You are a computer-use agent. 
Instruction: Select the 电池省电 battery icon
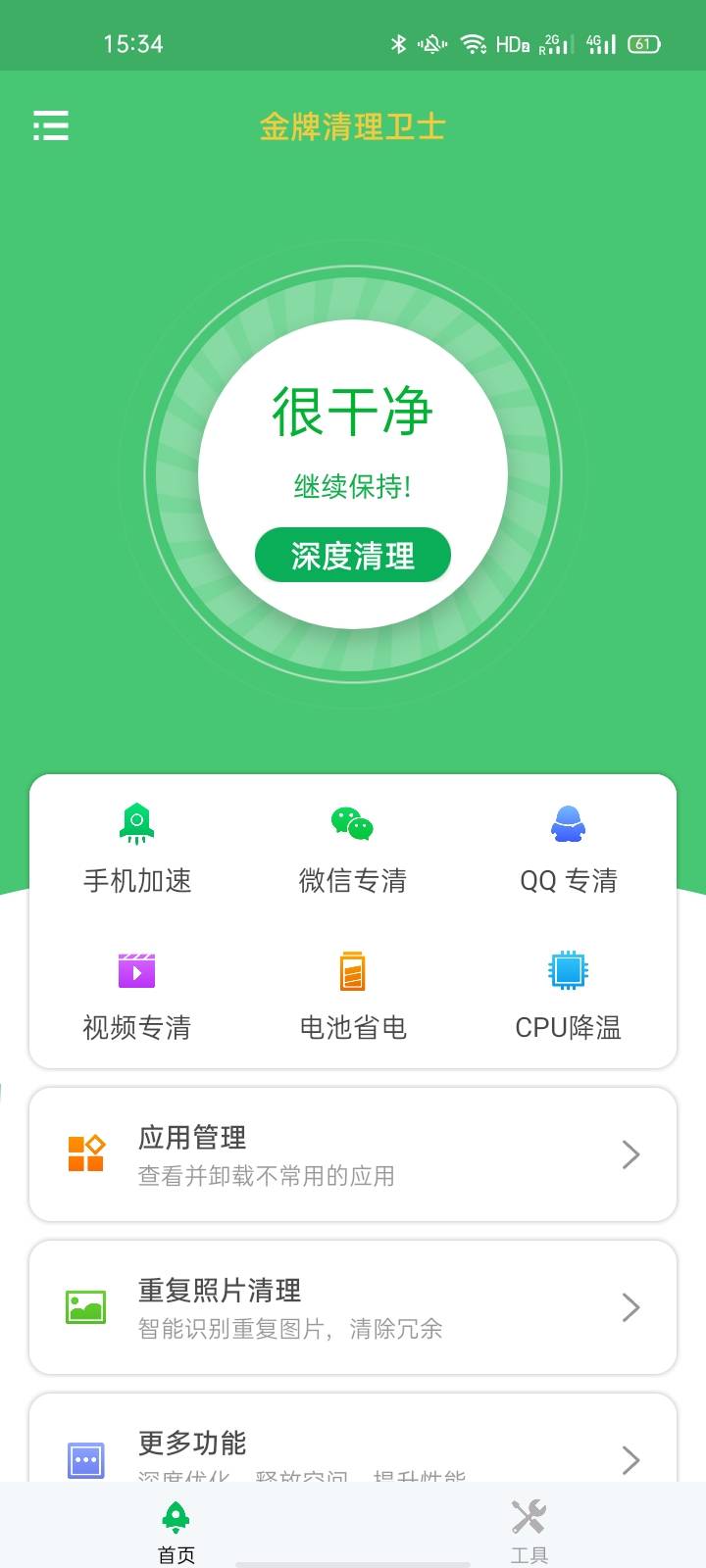click(x=352, y=971)
